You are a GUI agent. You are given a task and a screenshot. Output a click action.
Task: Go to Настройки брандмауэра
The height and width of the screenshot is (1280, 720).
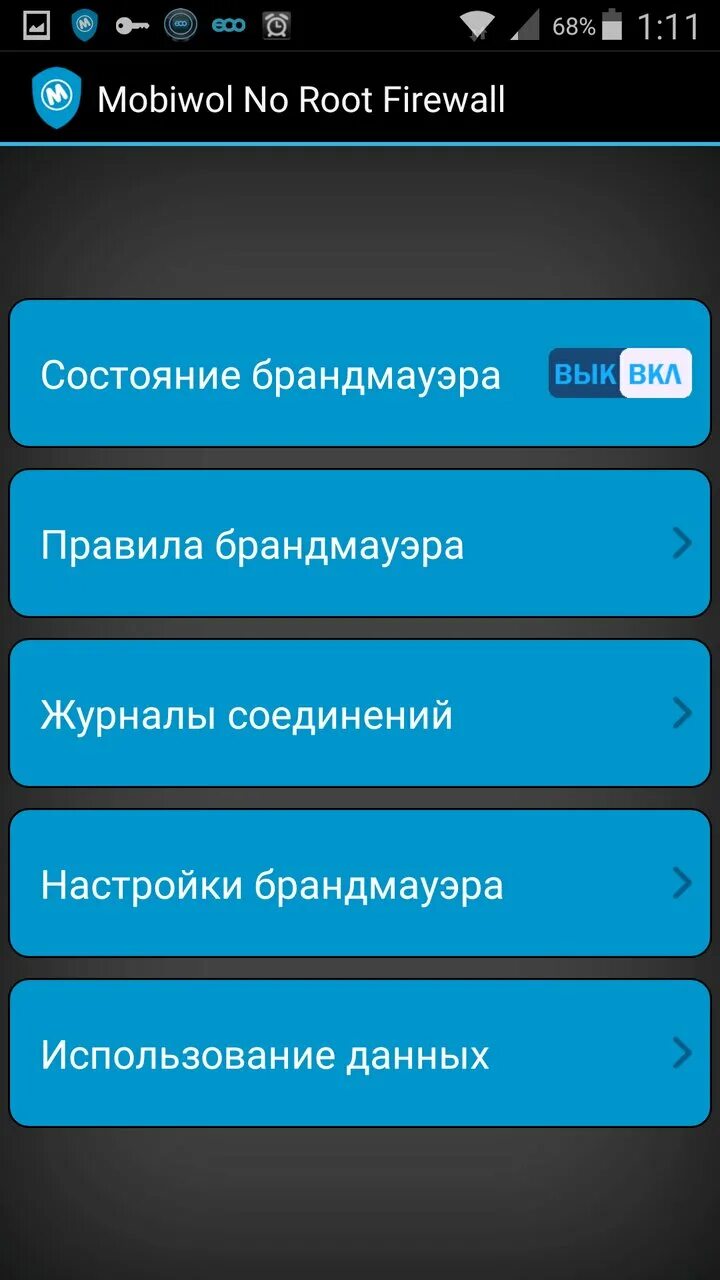(360, 883)
